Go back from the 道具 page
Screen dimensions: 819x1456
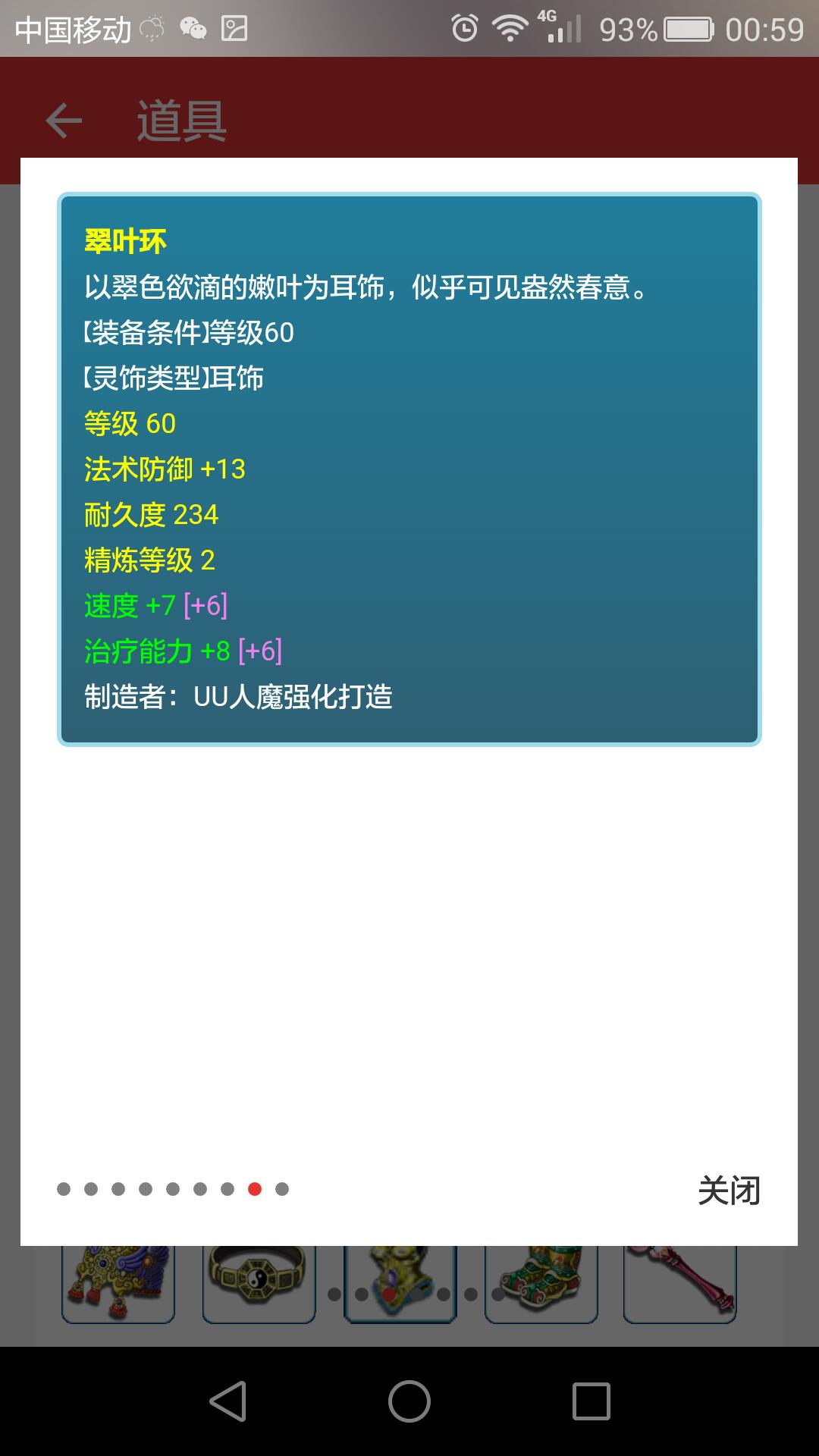tap(64, 121)
